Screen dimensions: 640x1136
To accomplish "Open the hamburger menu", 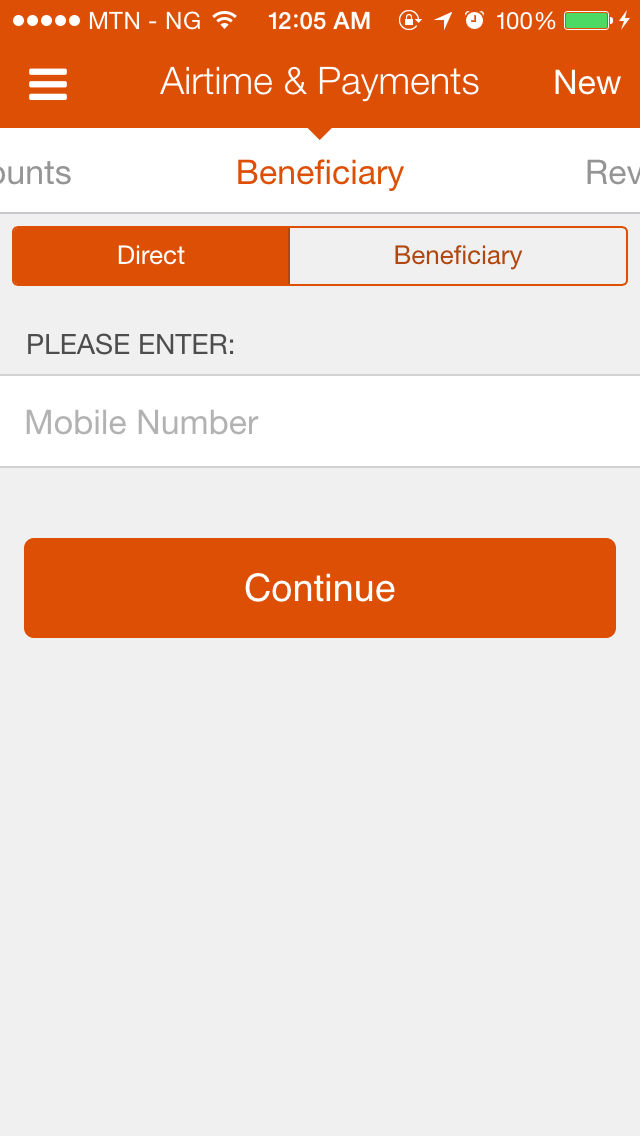I will click(x=48, y=84).
